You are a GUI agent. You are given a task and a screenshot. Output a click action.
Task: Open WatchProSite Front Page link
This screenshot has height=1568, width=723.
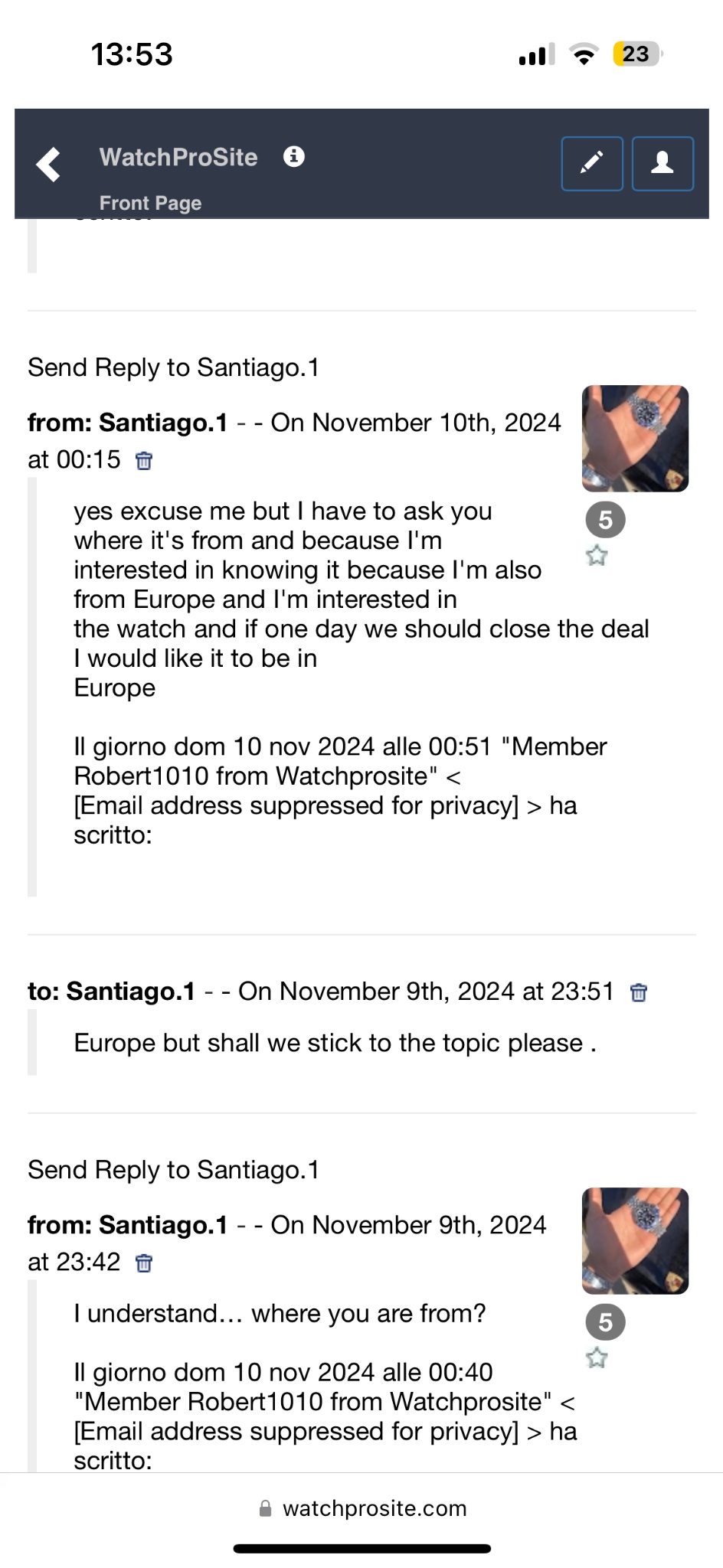coord(150,203)
